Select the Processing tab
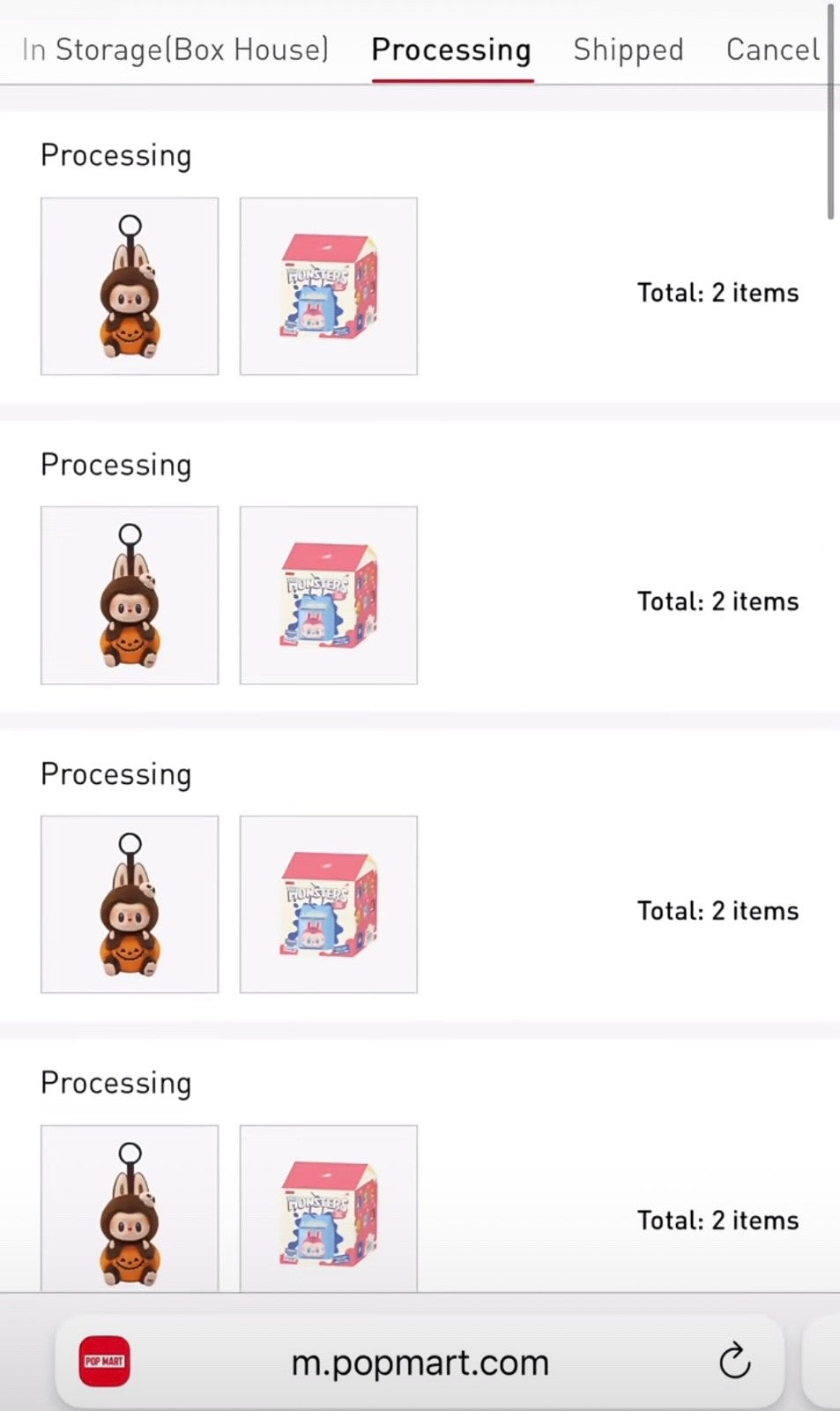Screen dimensions: 840x1411 pos(451,49)
